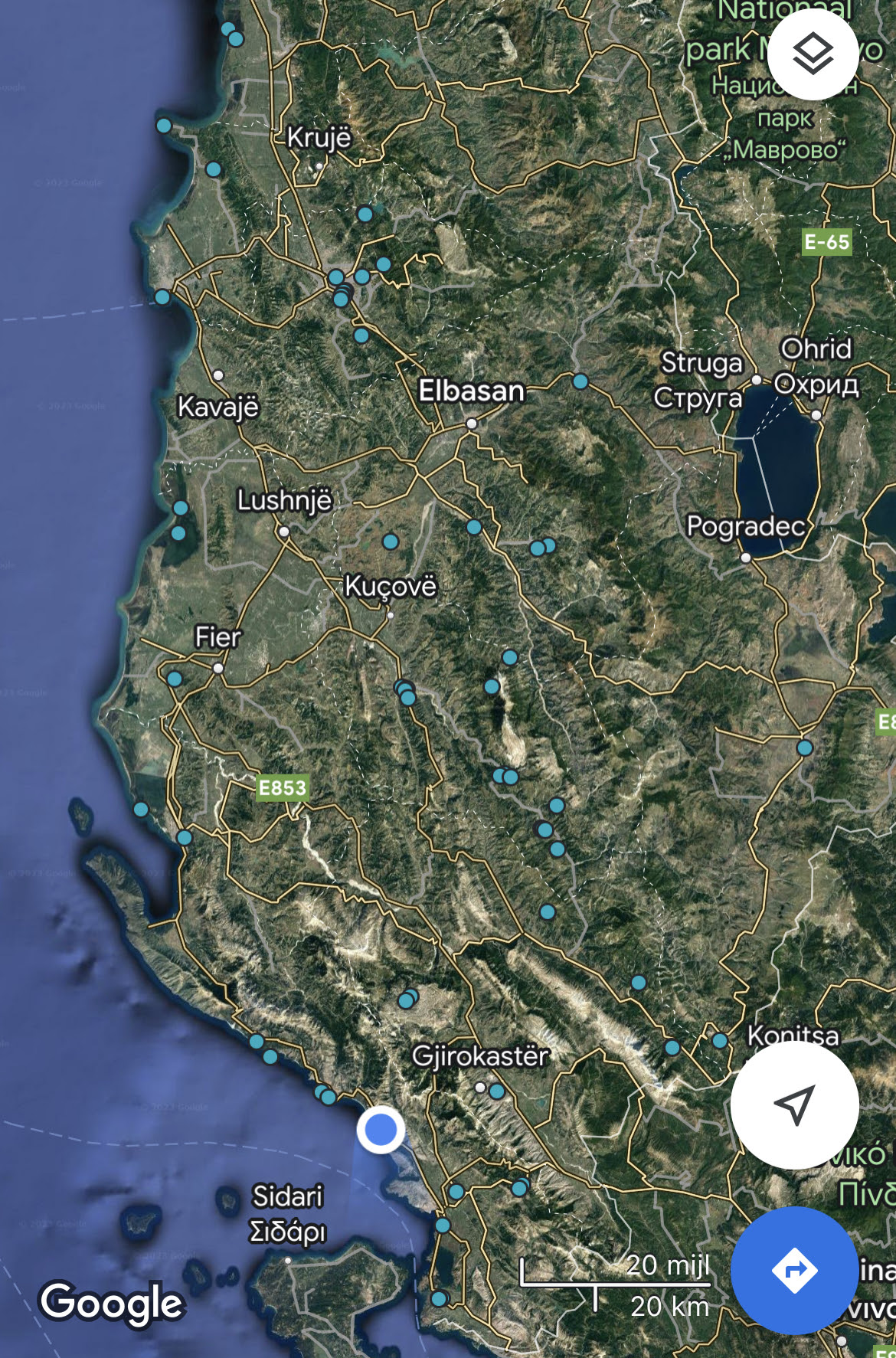Tap the Elbasan city label
The width and height of the screenshot is (896, 1358).
pyautogui.click(x=473, y=391)
